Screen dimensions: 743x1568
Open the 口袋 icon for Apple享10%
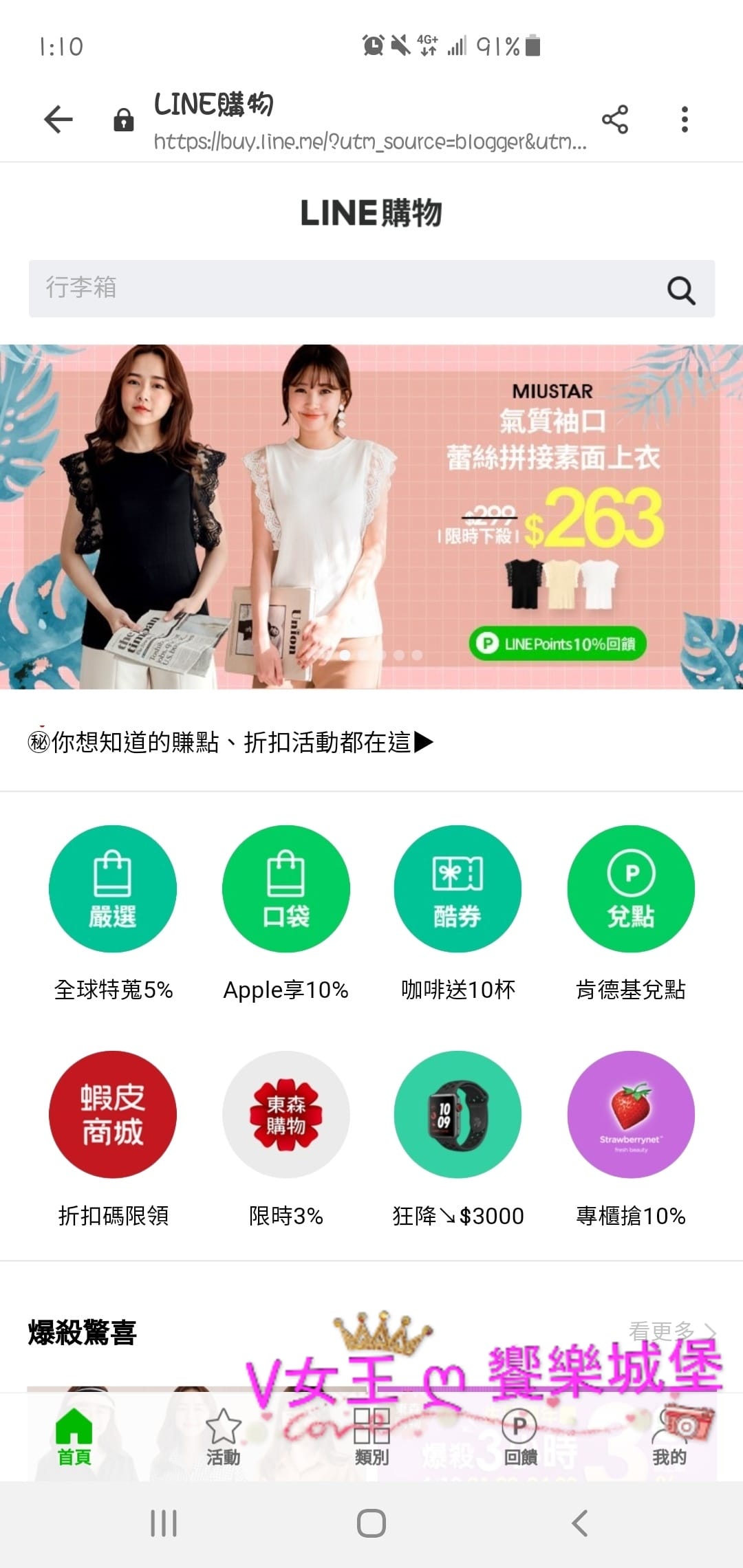point(286,889)
